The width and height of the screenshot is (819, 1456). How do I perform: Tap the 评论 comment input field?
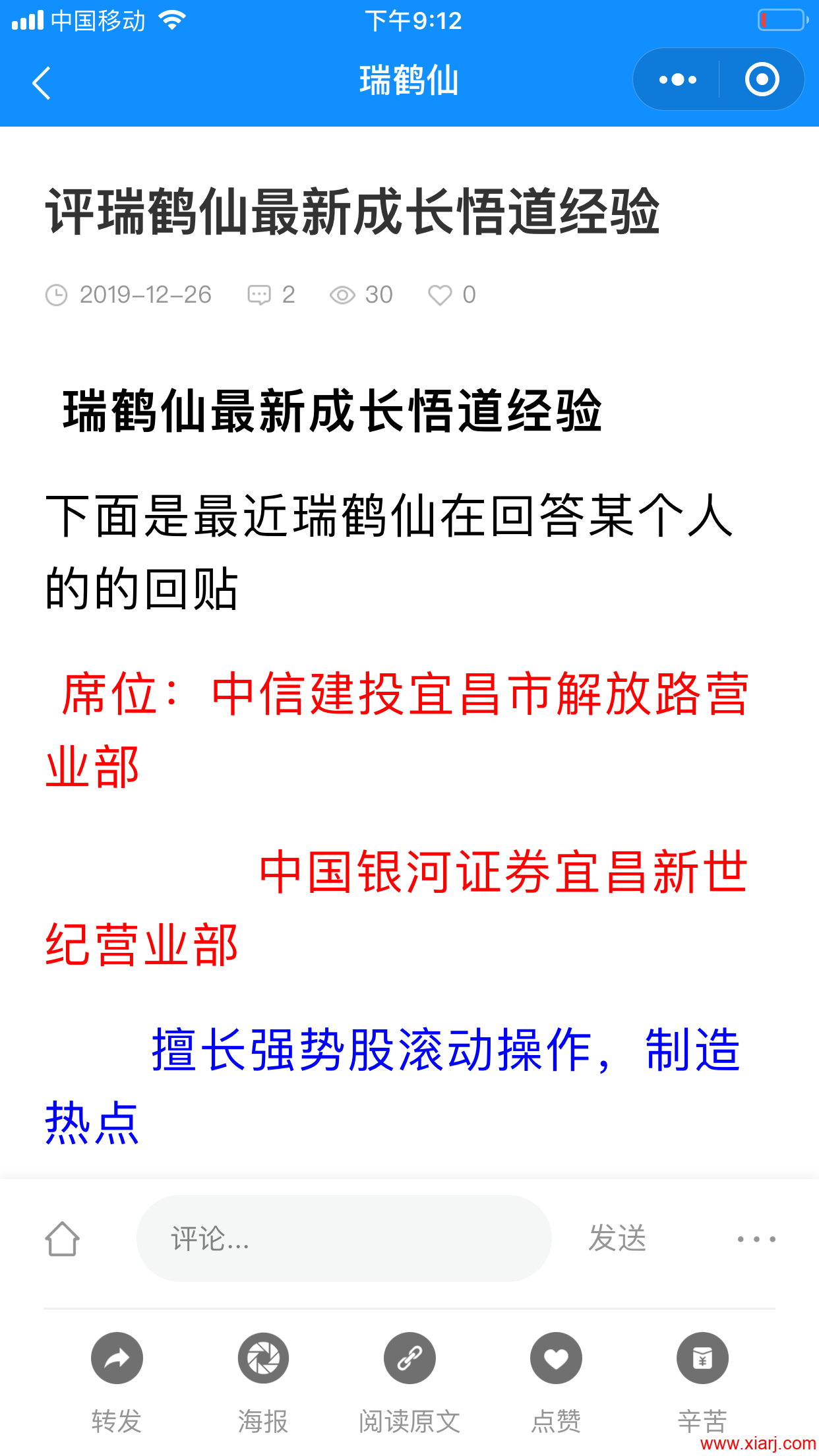[344, 1238]
